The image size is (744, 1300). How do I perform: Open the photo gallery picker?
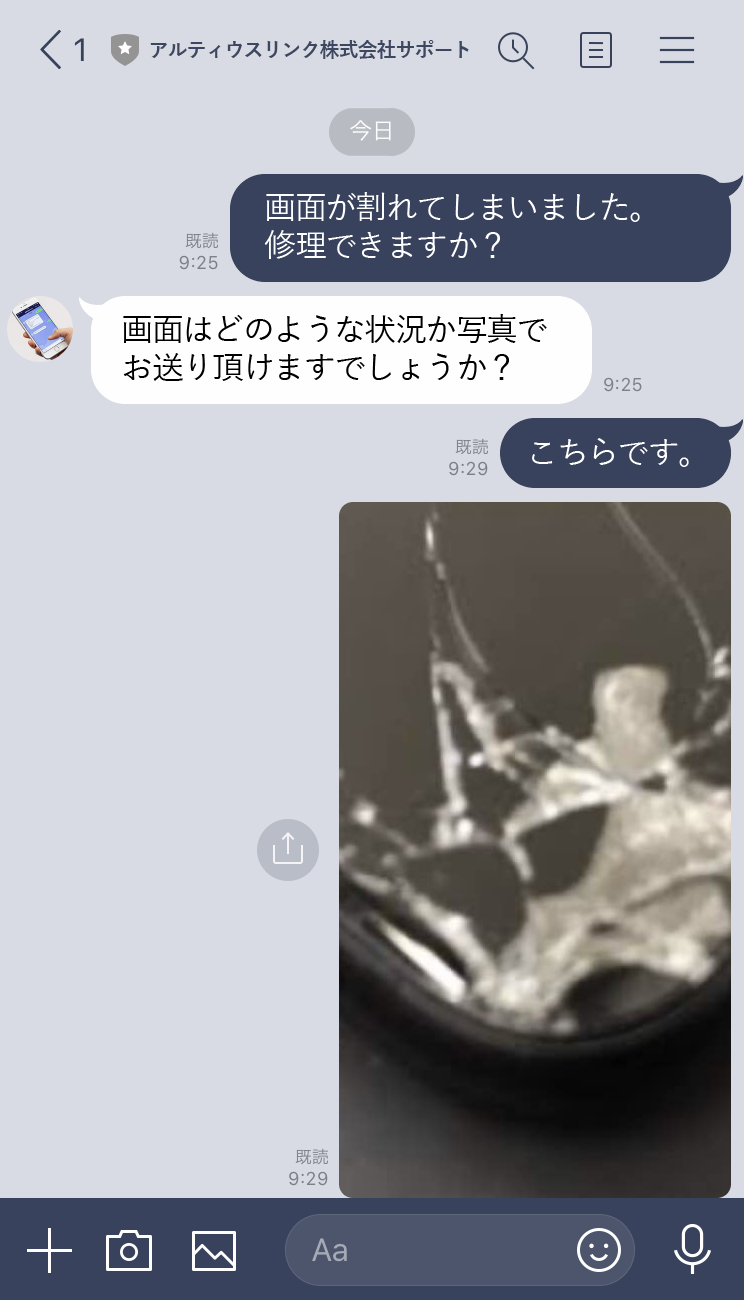(x=214, y=1250)
